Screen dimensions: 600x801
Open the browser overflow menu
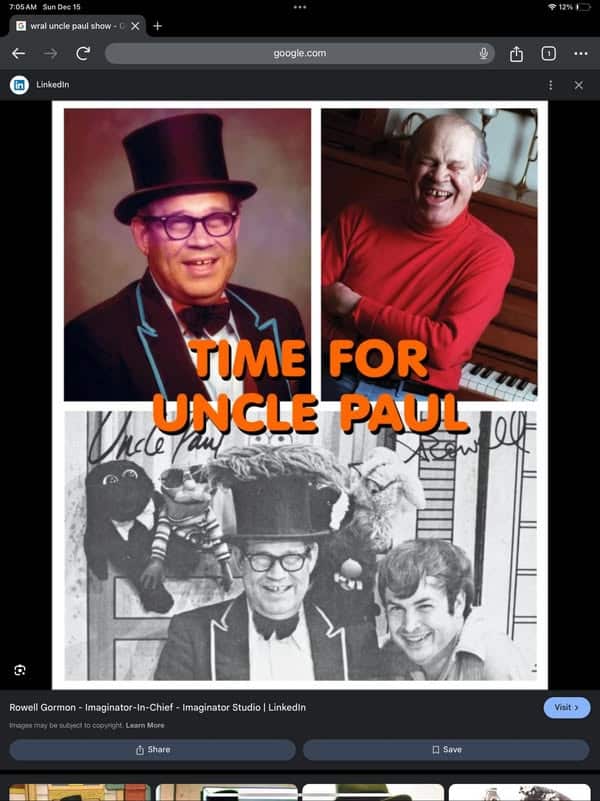click(x=581, y=54)
